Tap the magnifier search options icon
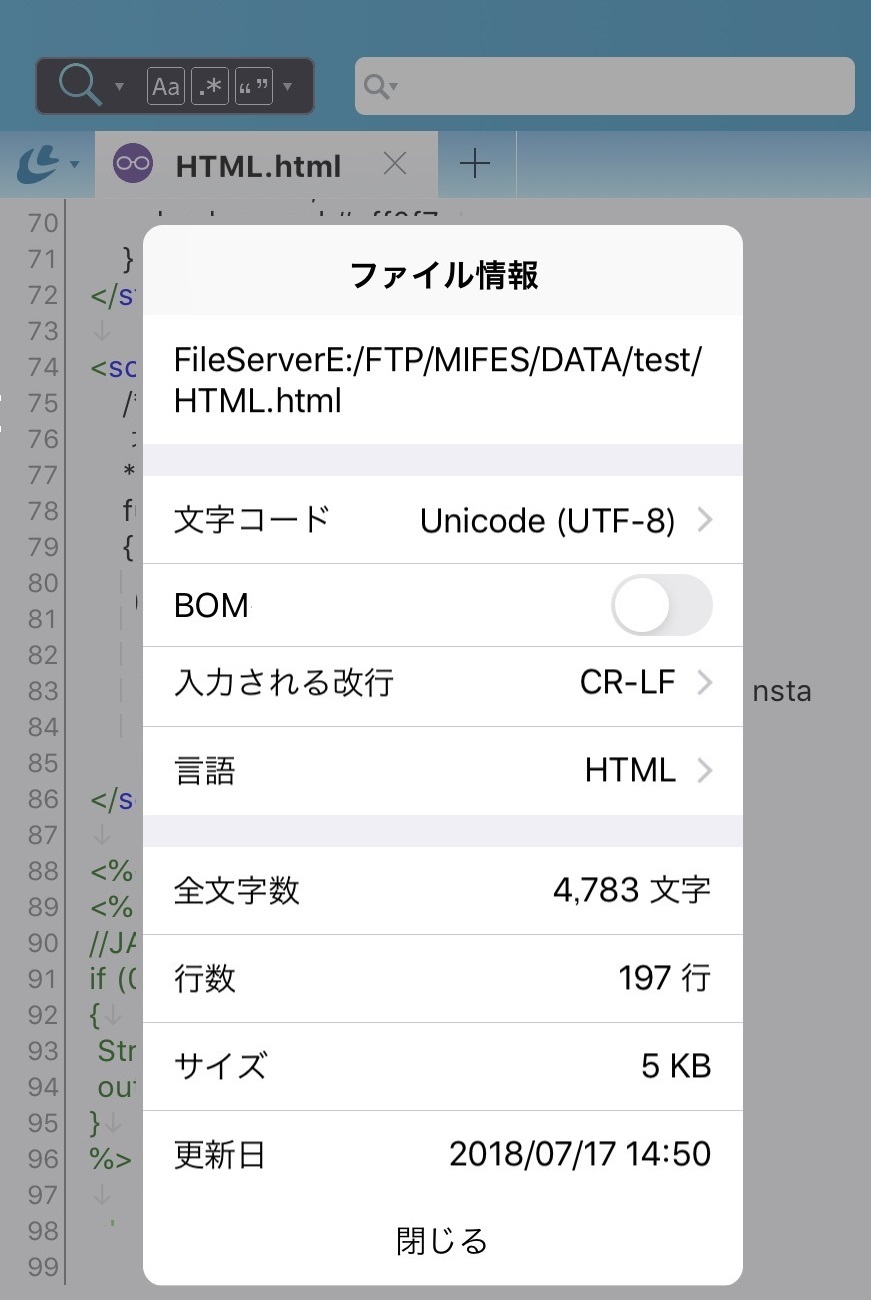The image size is (871, 1300). (x=78, y=84)
